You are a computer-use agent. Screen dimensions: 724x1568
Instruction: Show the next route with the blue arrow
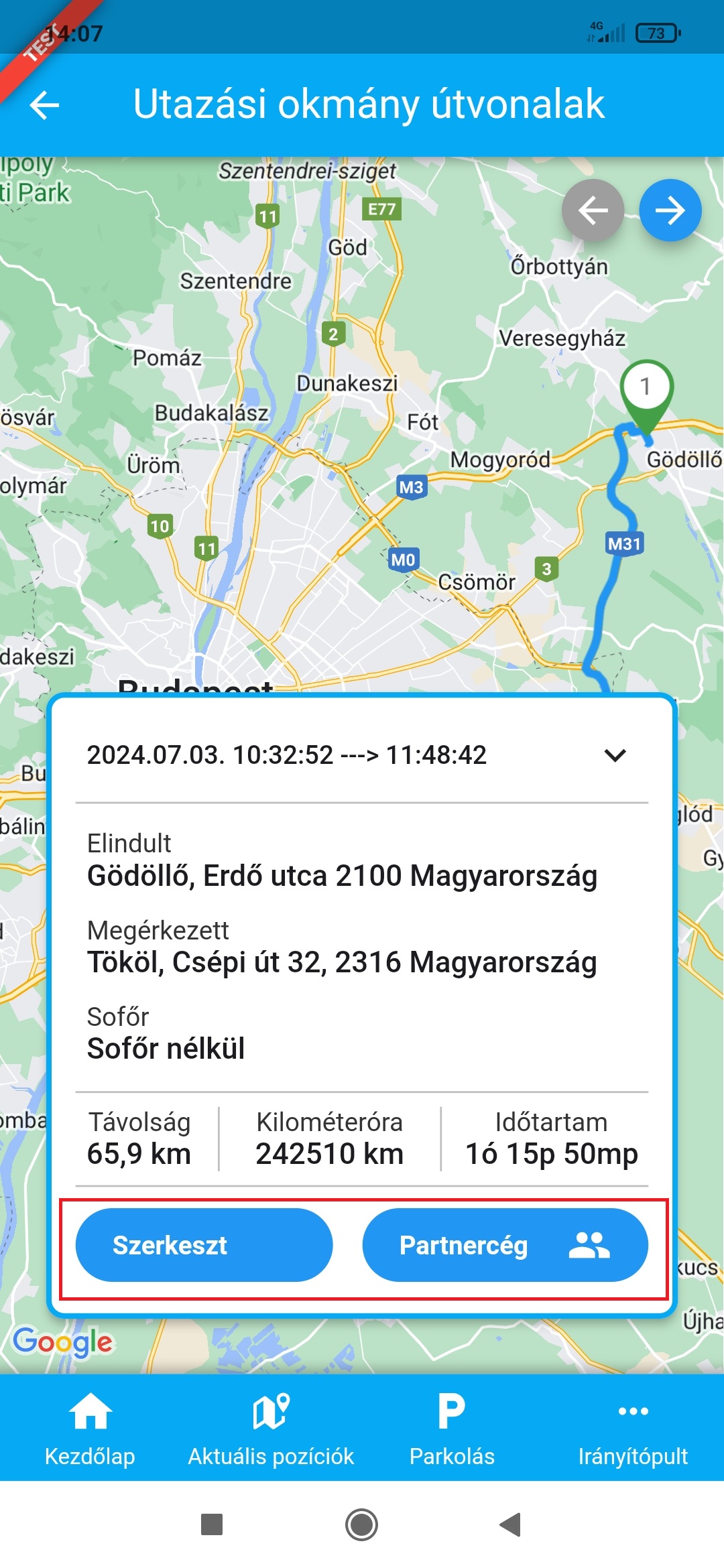[x=670, y=210]
